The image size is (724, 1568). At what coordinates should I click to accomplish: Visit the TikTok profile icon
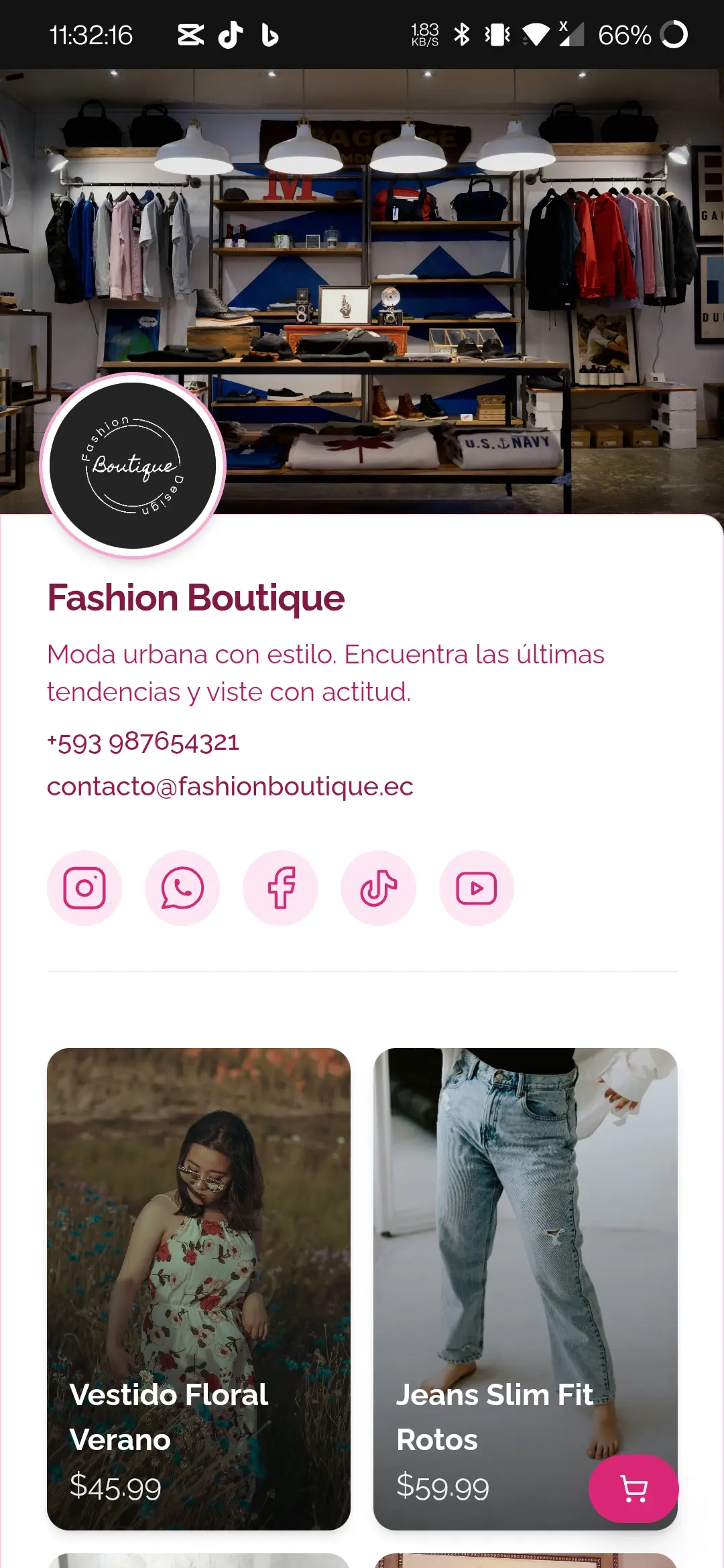click(x=378, y=888)
